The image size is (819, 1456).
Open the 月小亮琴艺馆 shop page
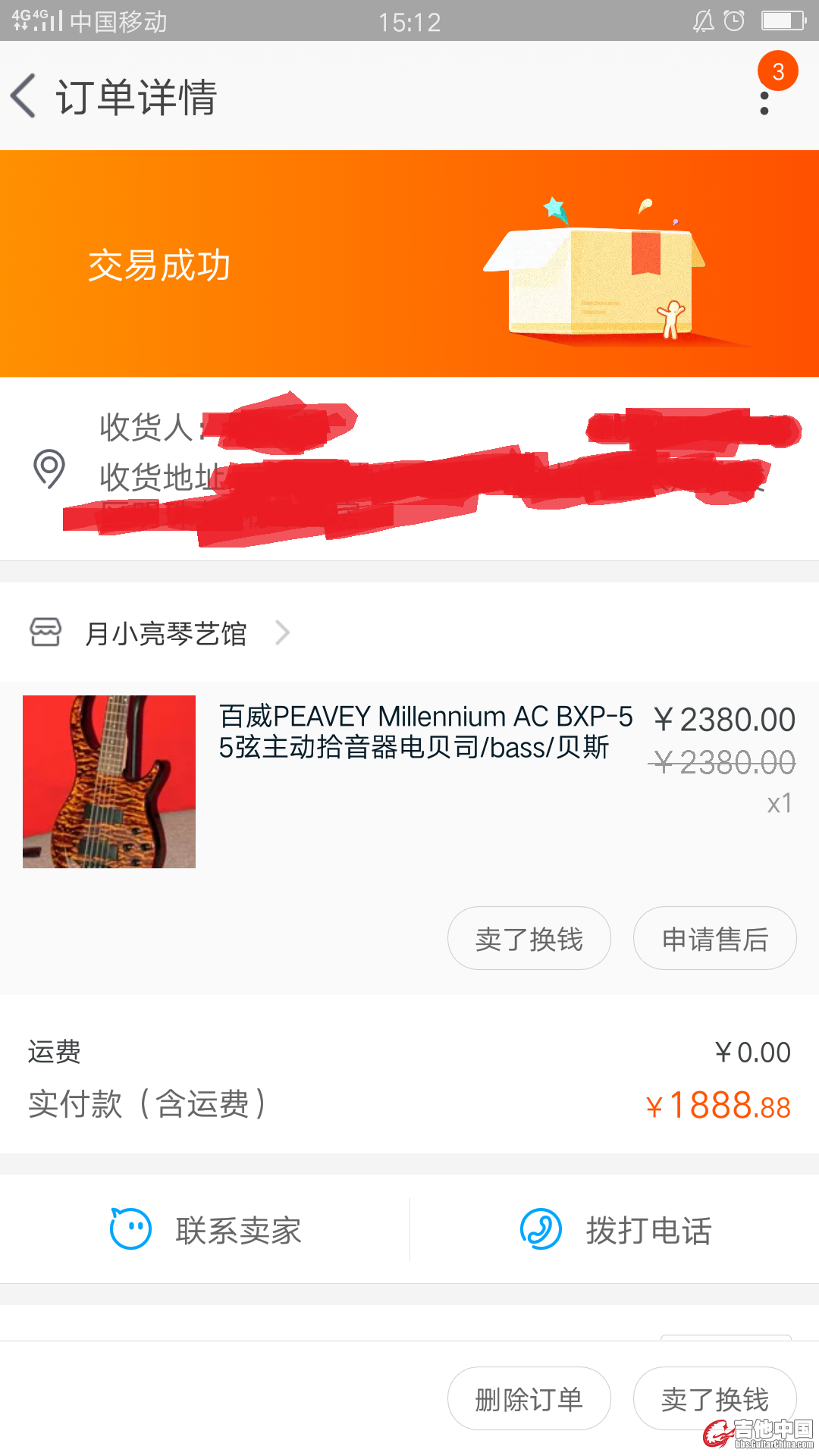tap(165, 633)
